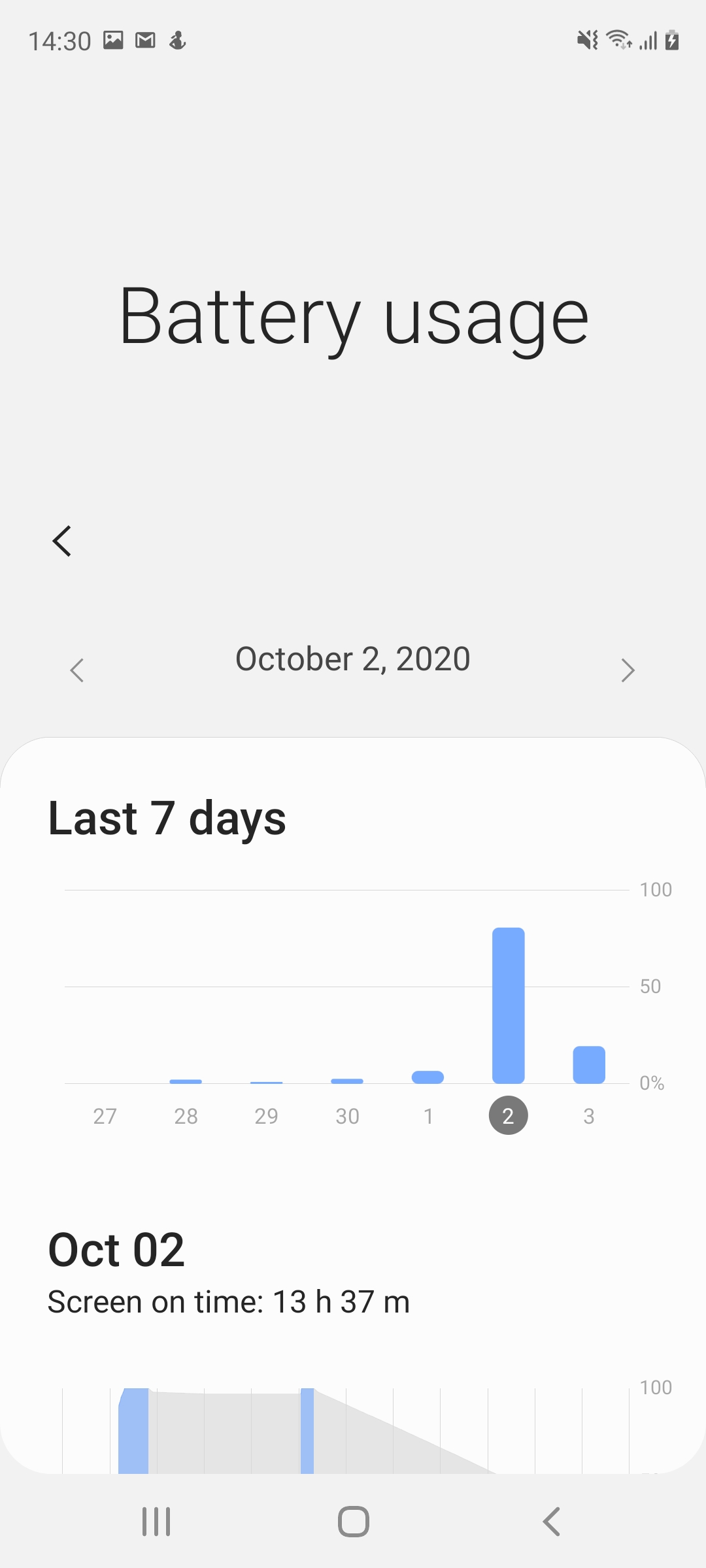Go back from Battery usage screen
706x1568 pixels.
pos(62,541)
